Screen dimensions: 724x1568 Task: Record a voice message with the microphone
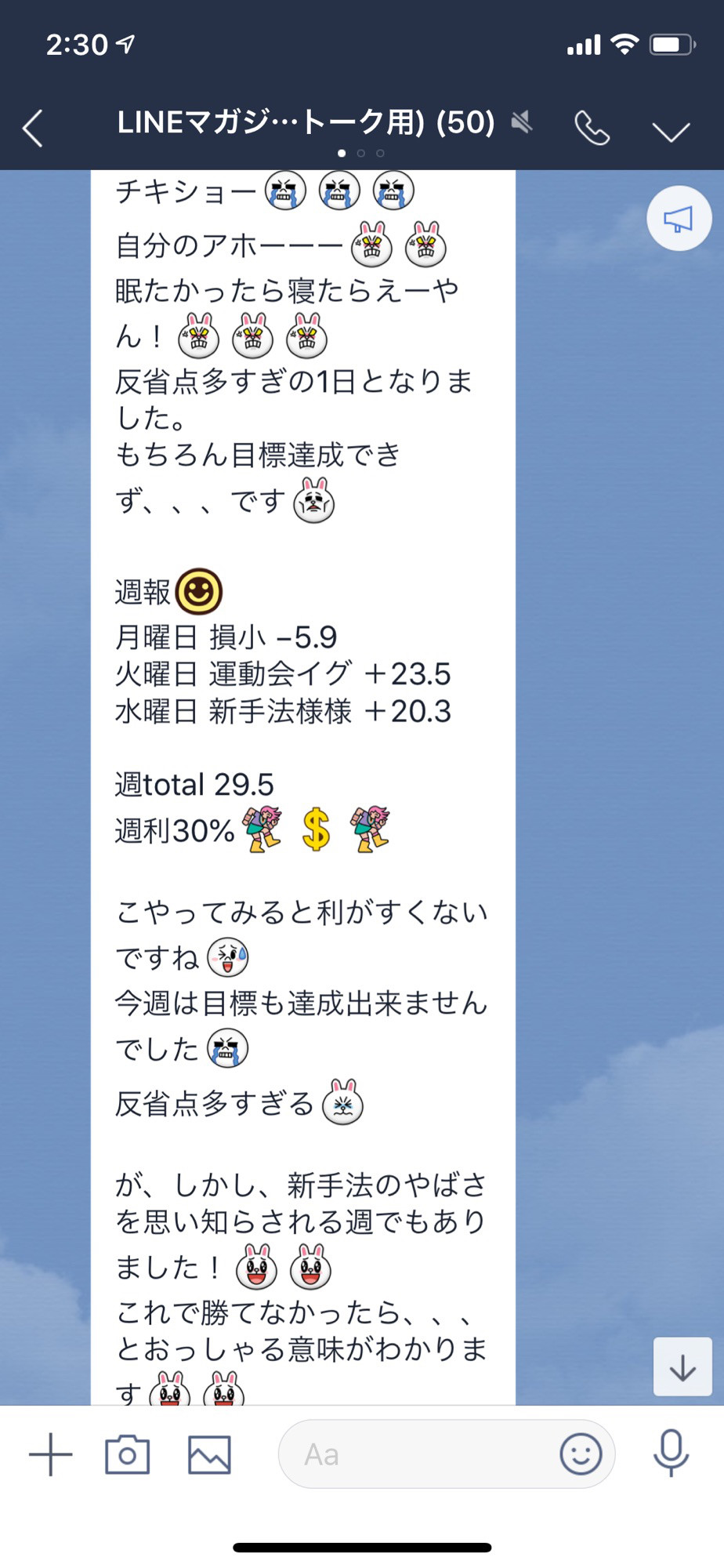[671, 1453]
